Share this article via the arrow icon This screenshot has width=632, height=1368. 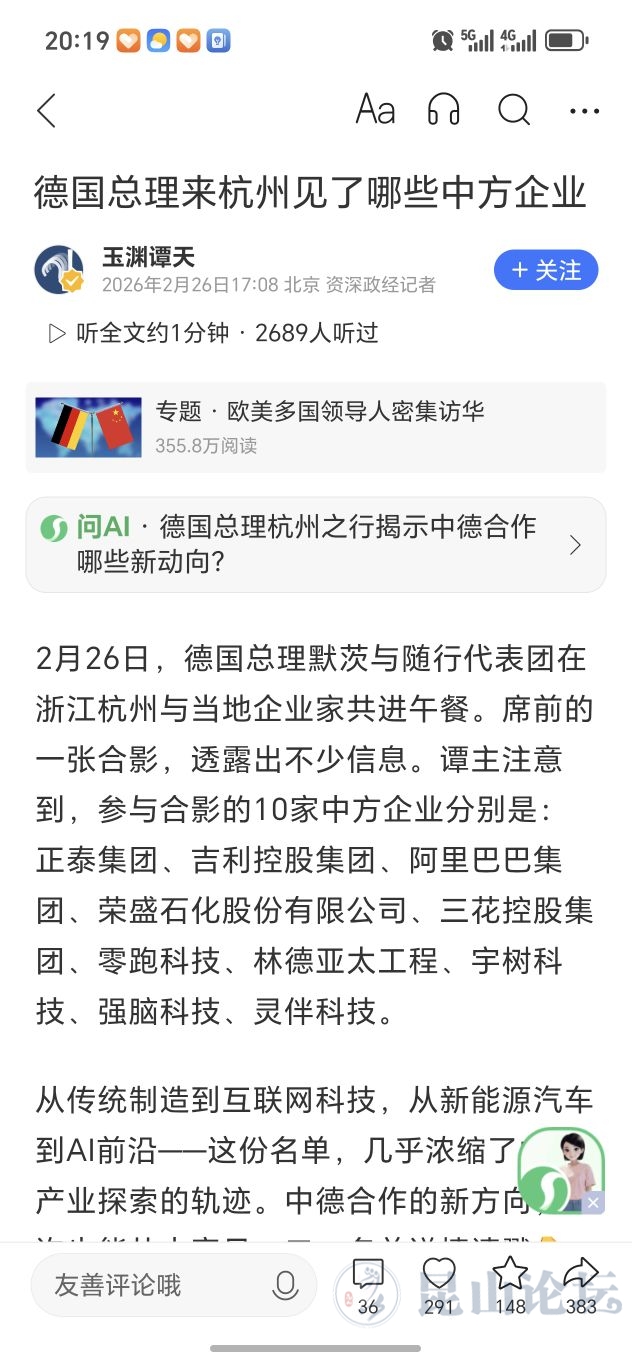(x=580, y=1284)
